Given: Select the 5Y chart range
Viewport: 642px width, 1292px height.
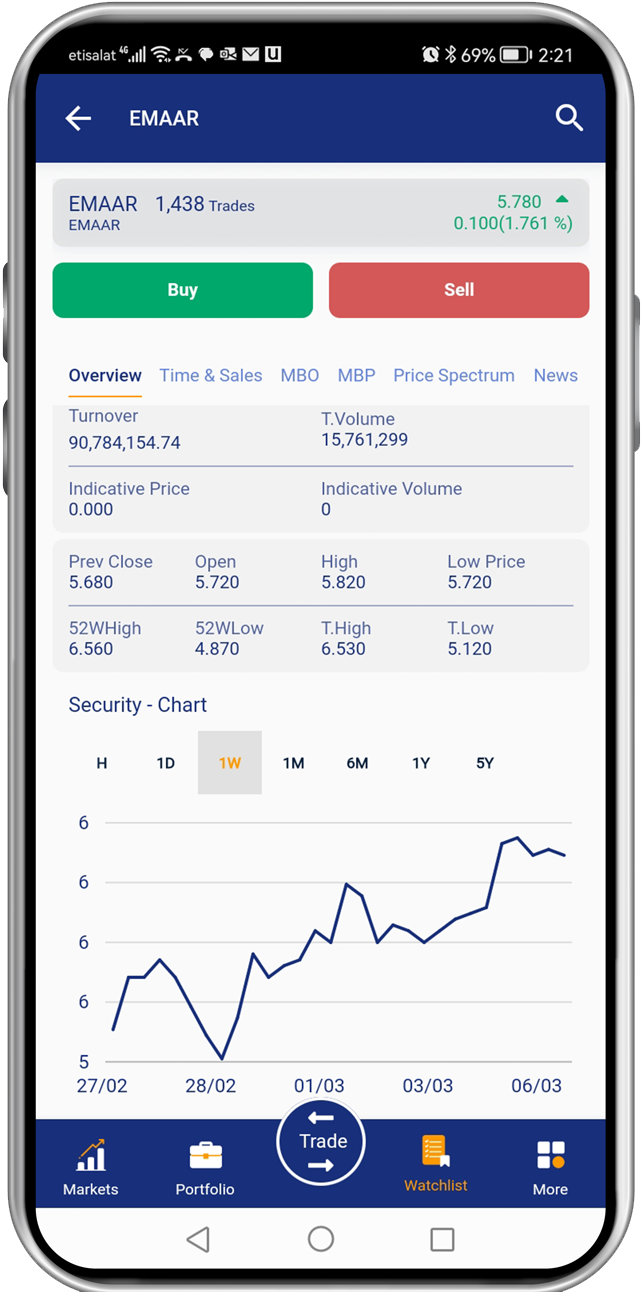Looking at the screenshot, I should pyautogui.click(x=485, y=763).
